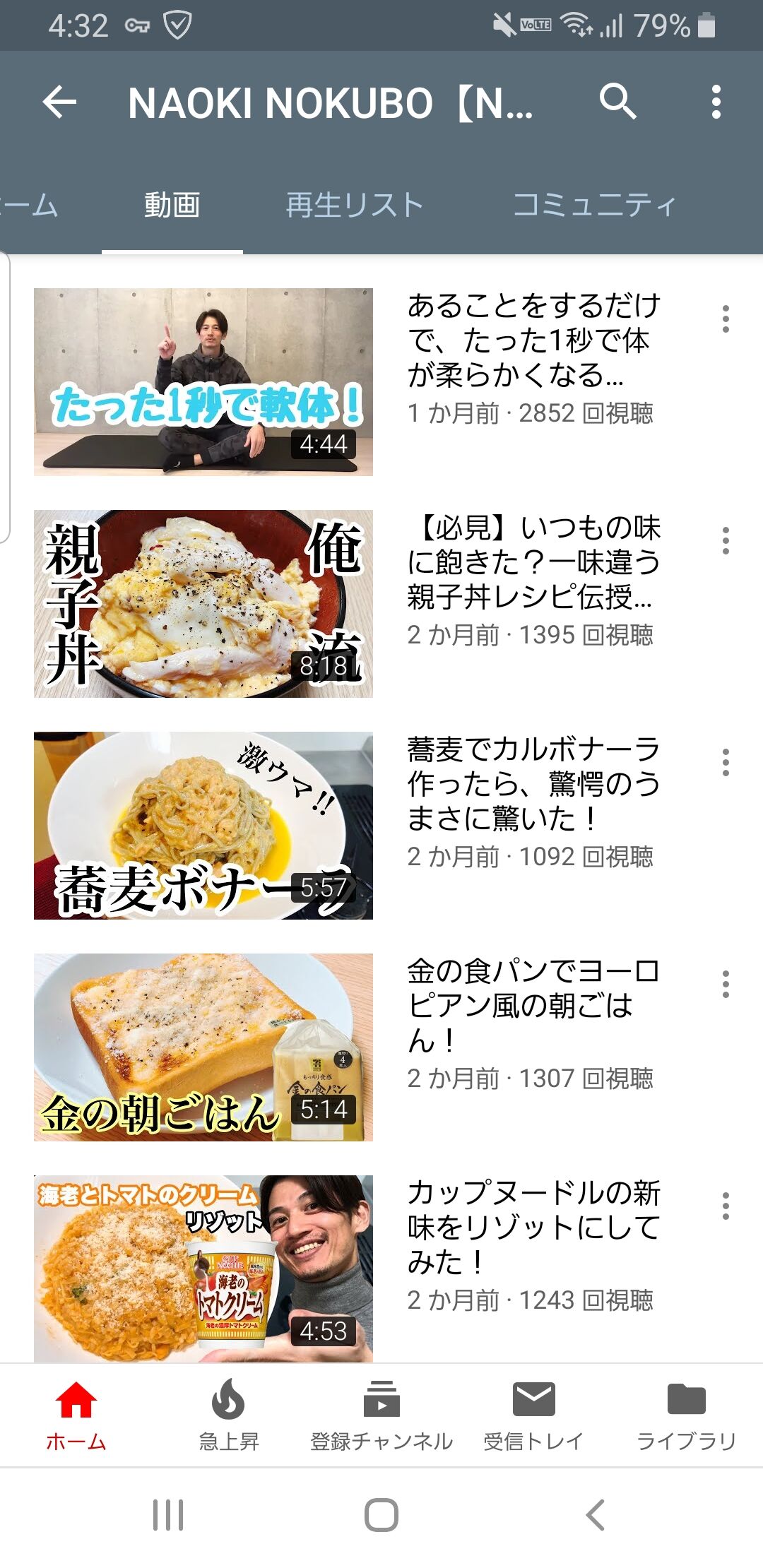Image resolution: width=763 pixels, height=1568 pixels.
Task: Open options for the 蕎麦でカルボナーラ video
Action: click(726, 763)
